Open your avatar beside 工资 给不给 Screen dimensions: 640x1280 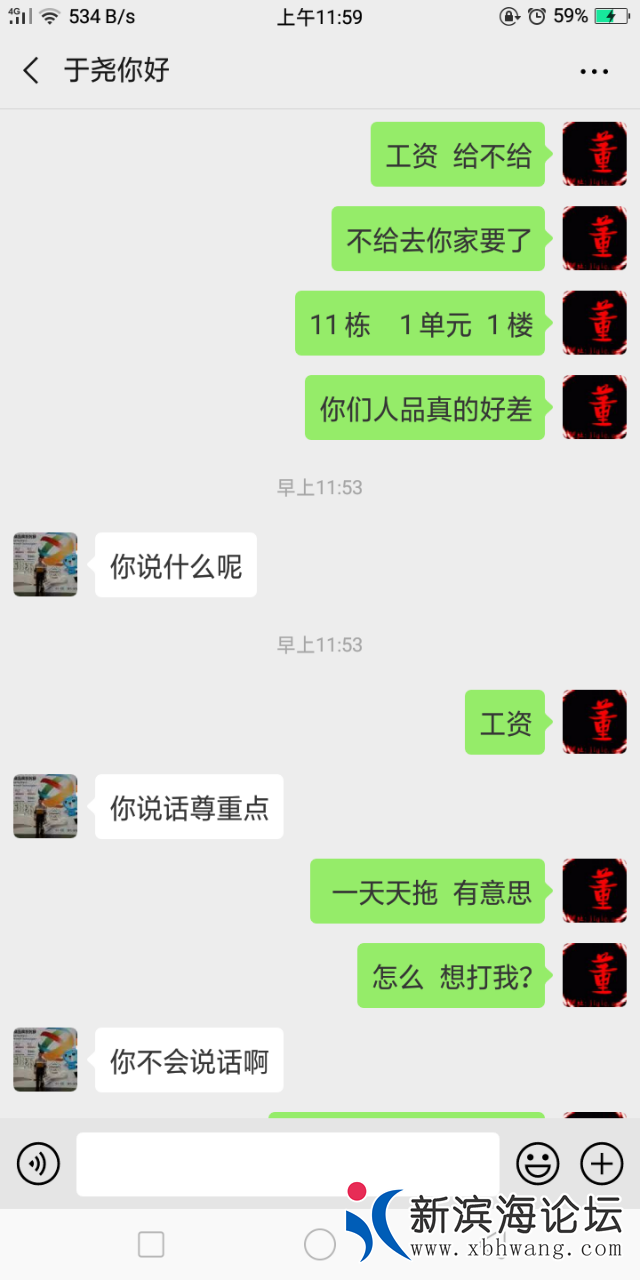[594, 154]
